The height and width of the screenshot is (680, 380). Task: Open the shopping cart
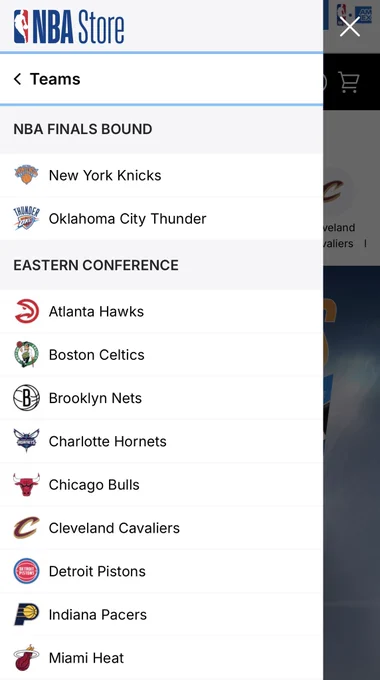(349, 82)
